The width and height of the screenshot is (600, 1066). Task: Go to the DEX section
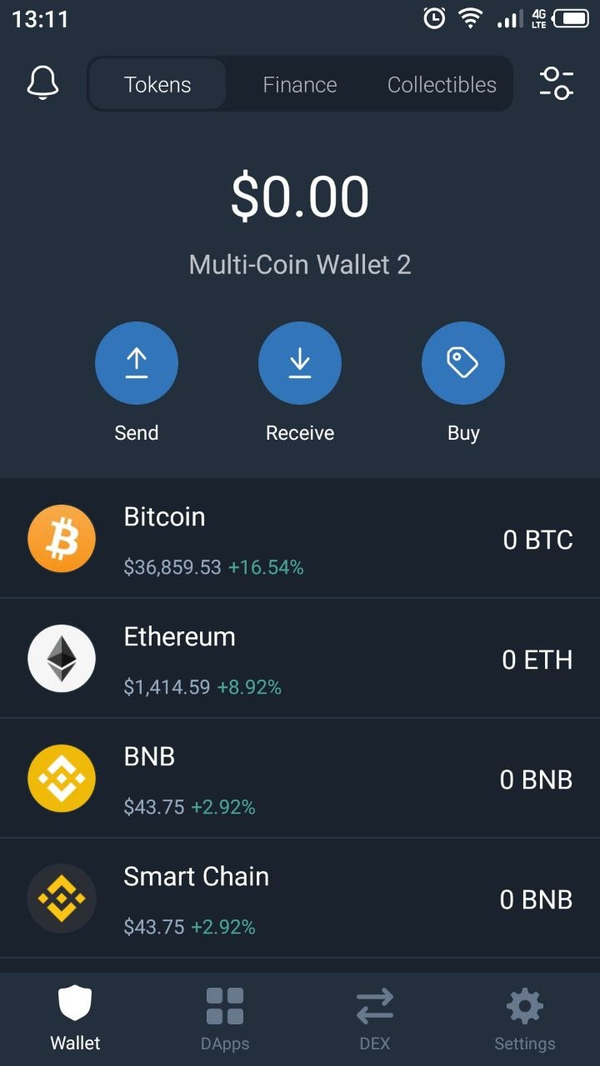[375, 1018]
